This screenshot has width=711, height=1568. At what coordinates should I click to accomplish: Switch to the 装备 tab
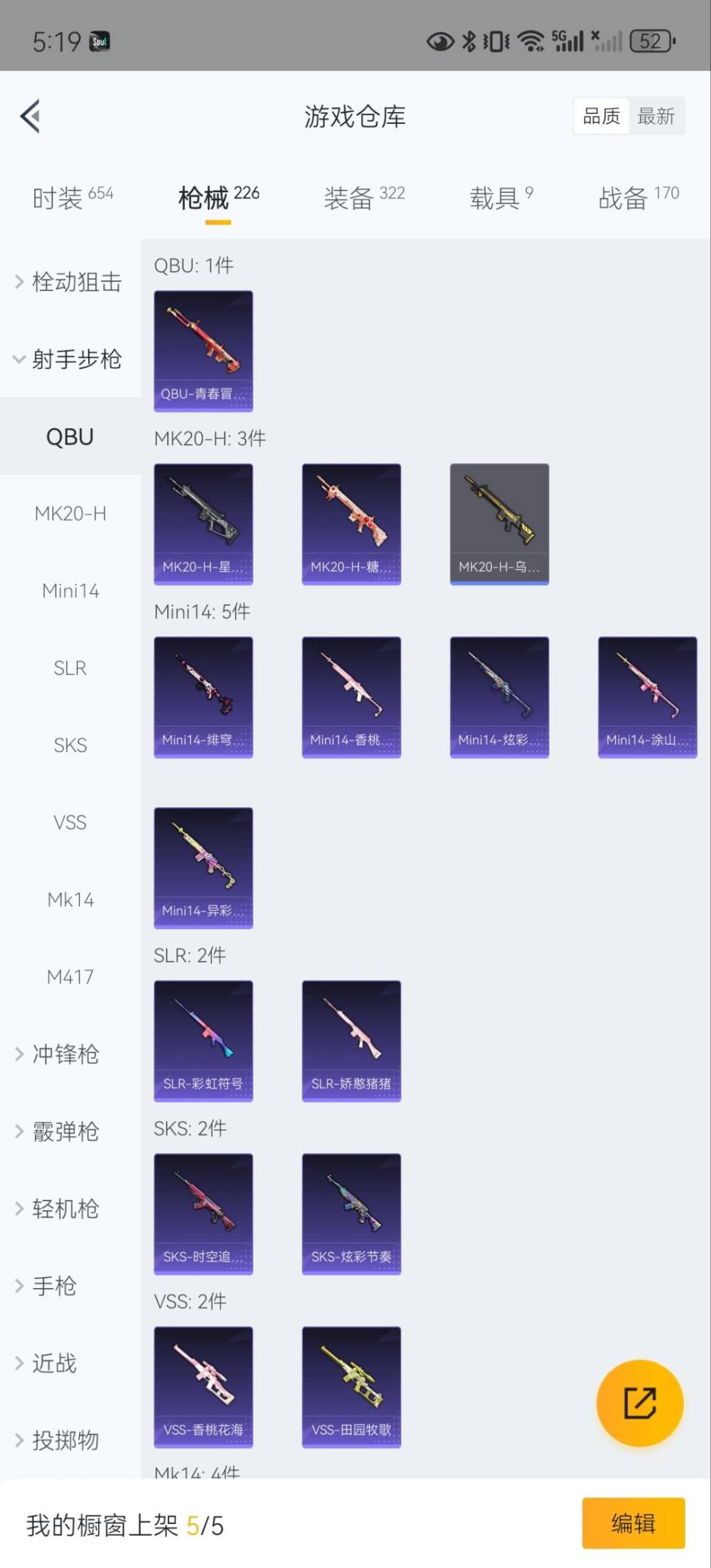point(363,198)
